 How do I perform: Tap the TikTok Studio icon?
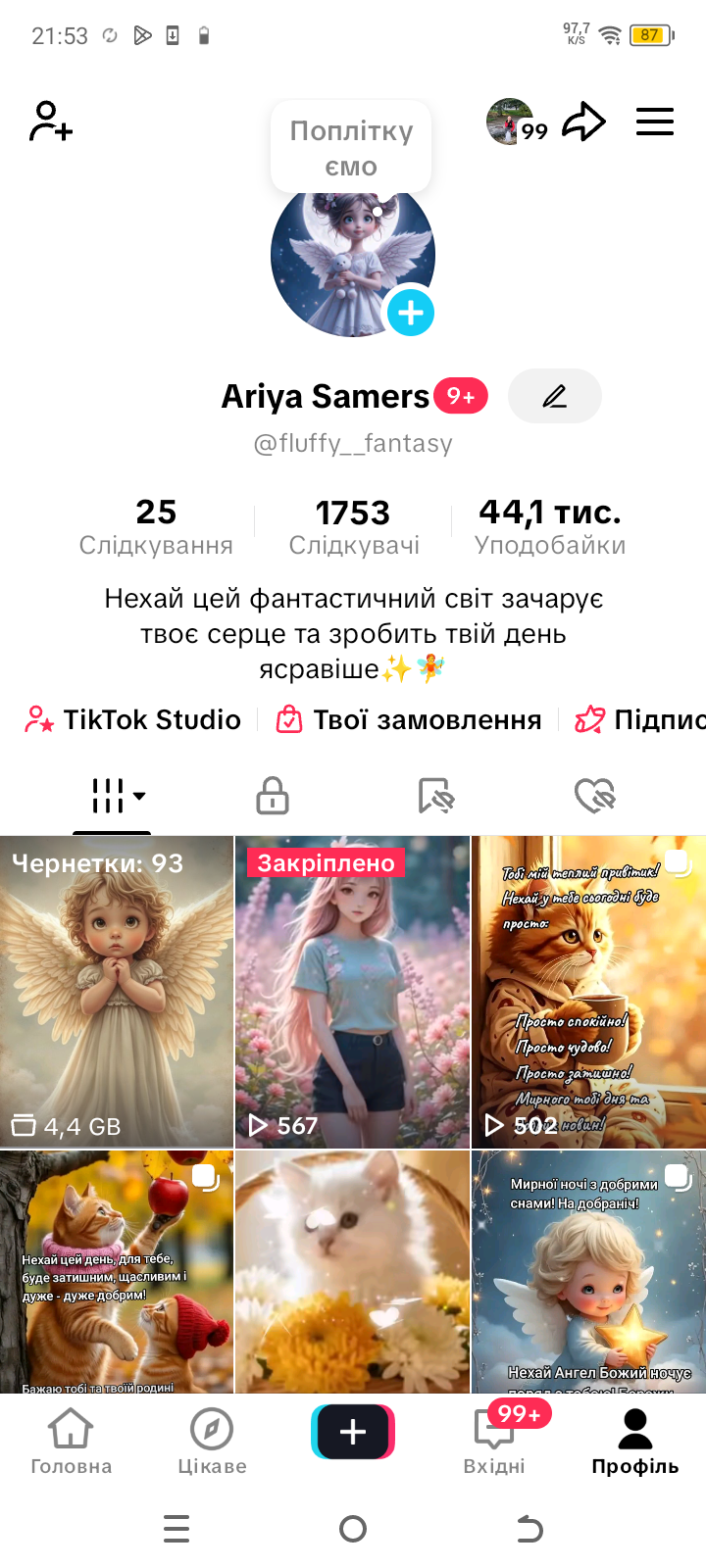(x=37, y=719)
